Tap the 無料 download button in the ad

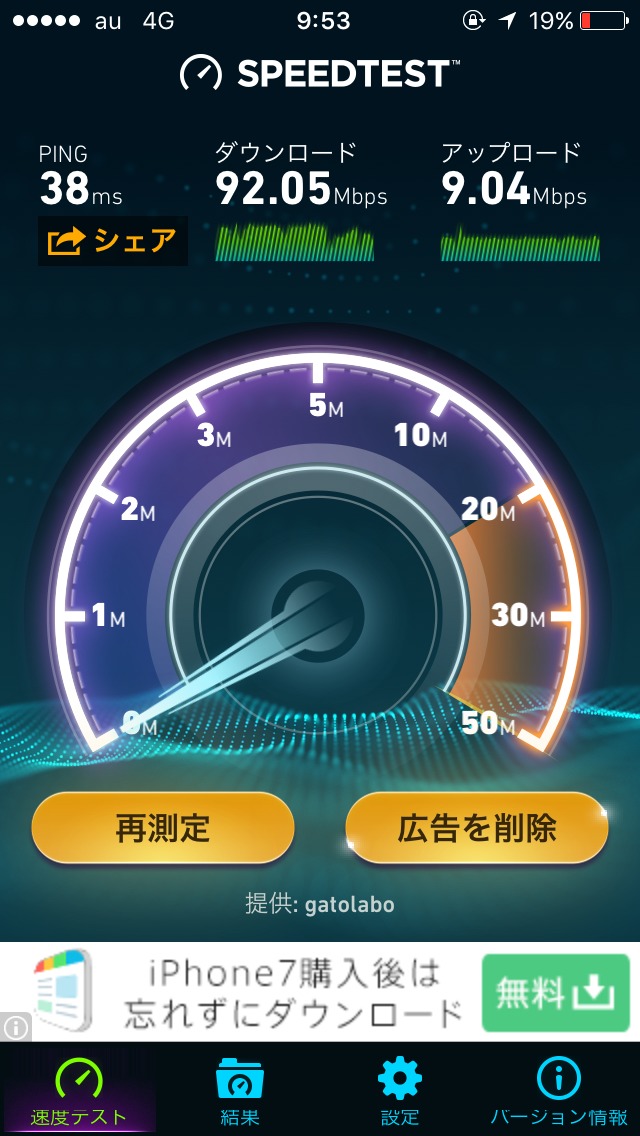point(555,992)
